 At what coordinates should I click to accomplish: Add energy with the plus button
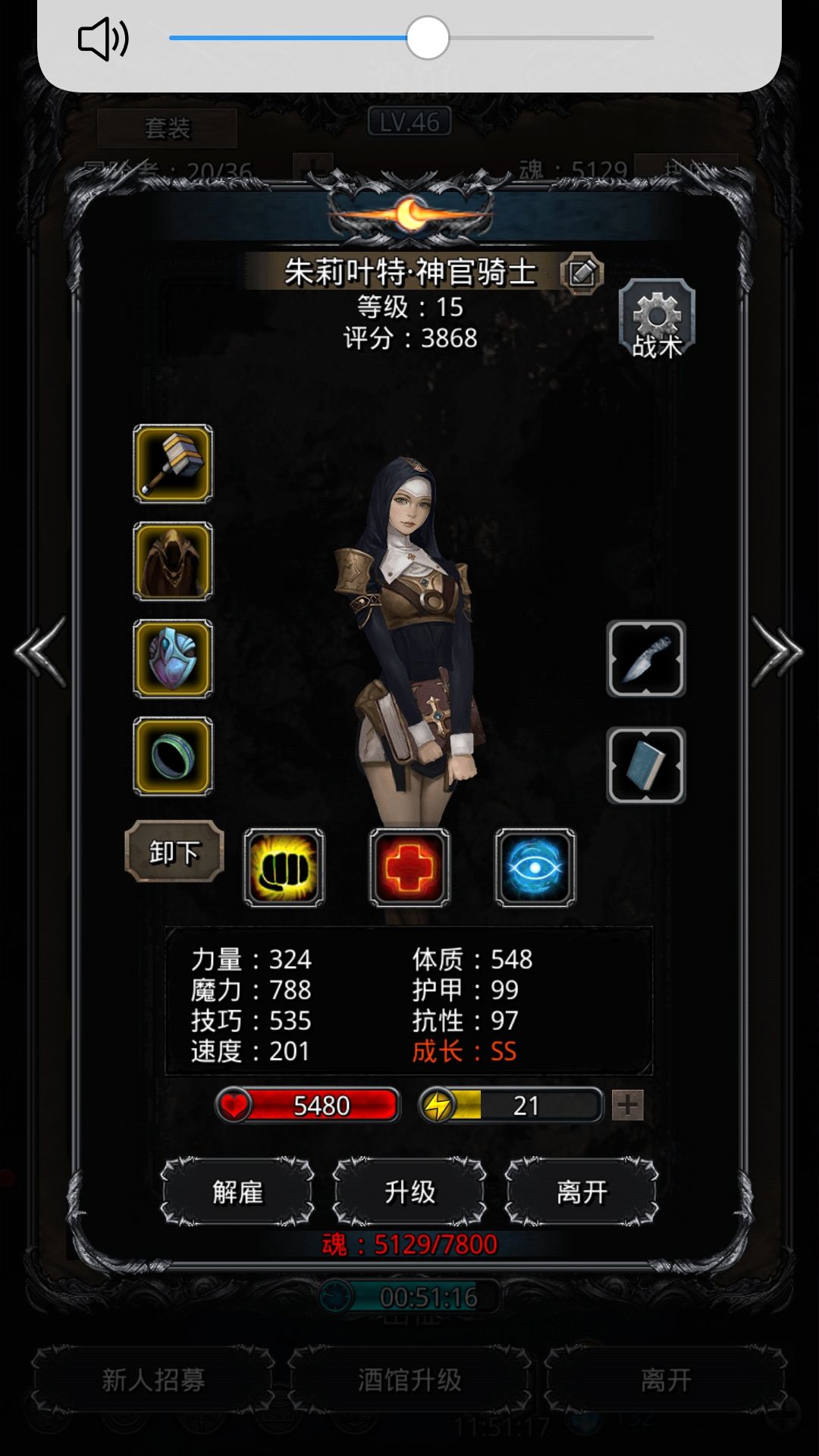tap(627, 1106)
